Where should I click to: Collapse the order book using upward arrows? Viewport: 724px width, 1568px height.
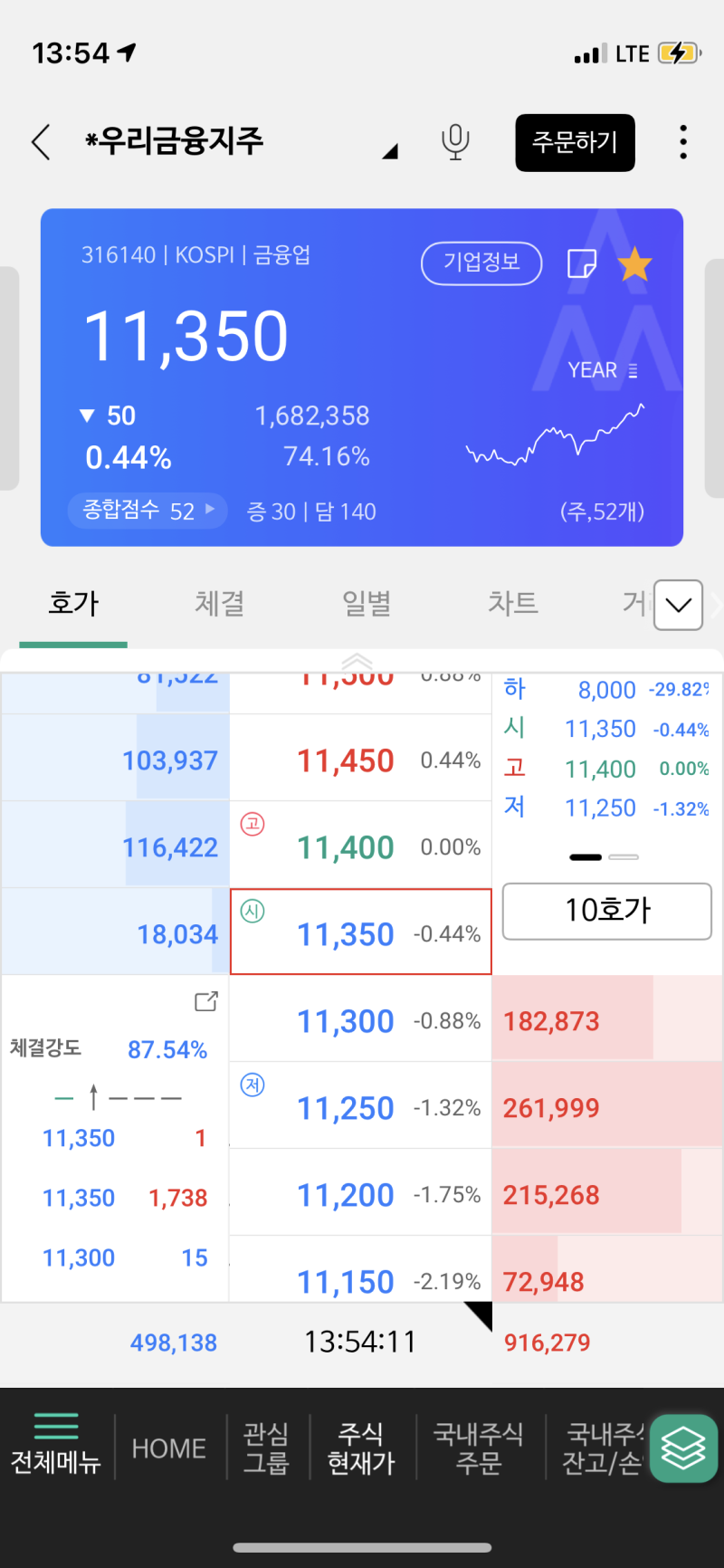click(358, 660)
